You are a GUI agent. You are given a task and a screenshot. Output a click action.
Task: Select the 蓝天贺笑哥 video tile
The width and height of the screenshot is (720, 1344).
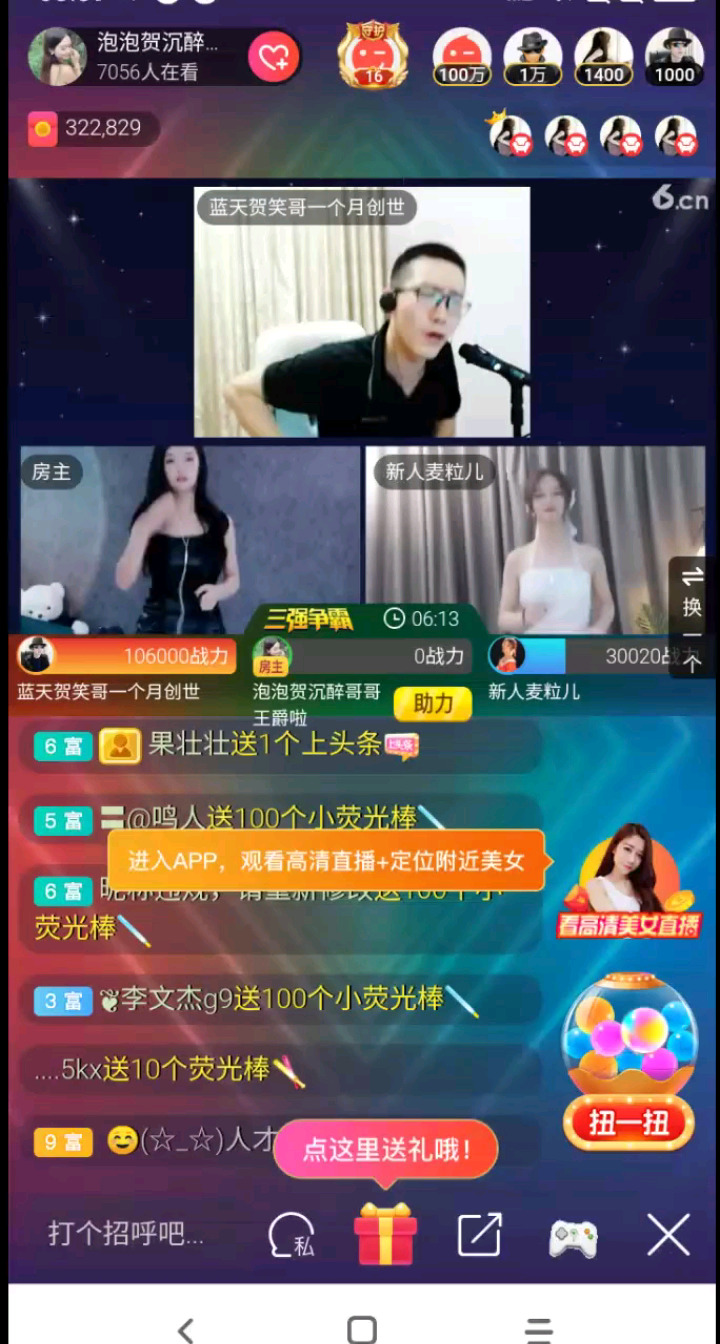pyautogui.click(x=362, y=312)
